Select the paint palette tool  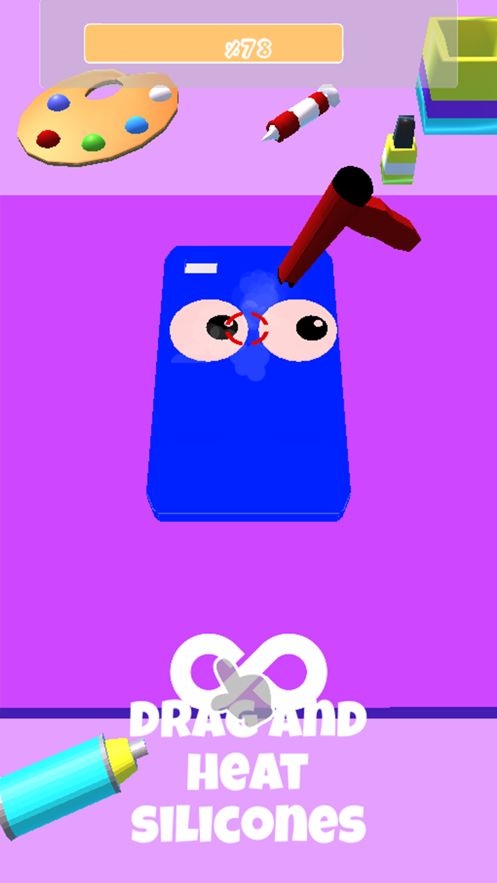98,117
